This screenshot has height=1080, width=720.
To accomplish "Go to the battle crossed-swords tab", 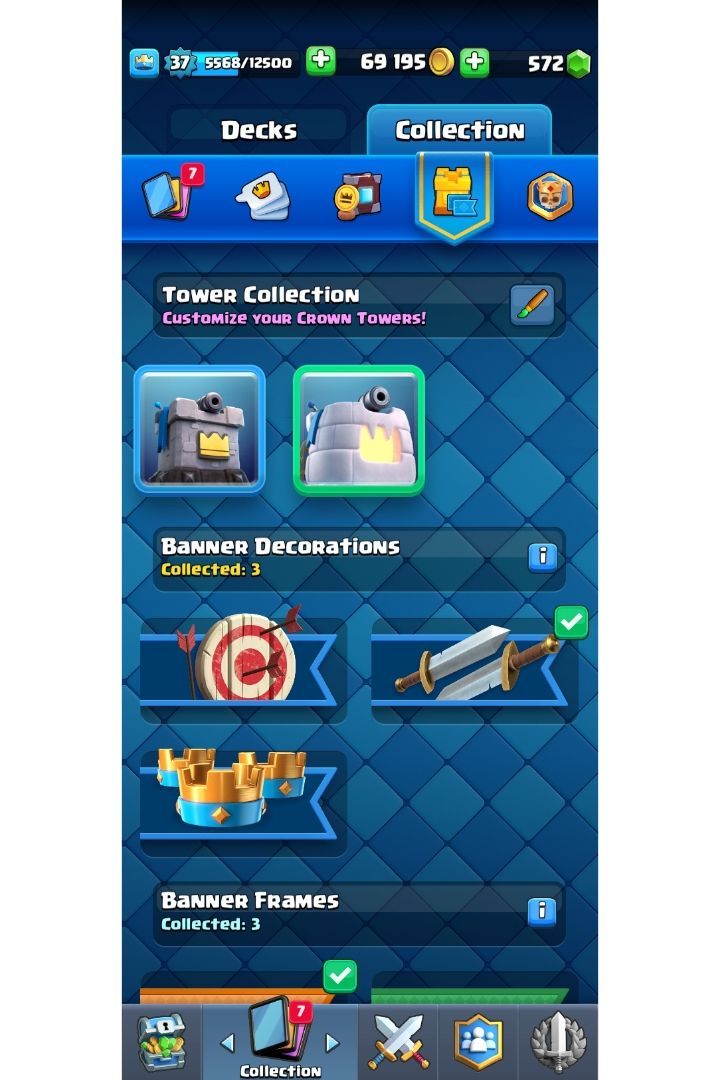I will coord(399,1041).
